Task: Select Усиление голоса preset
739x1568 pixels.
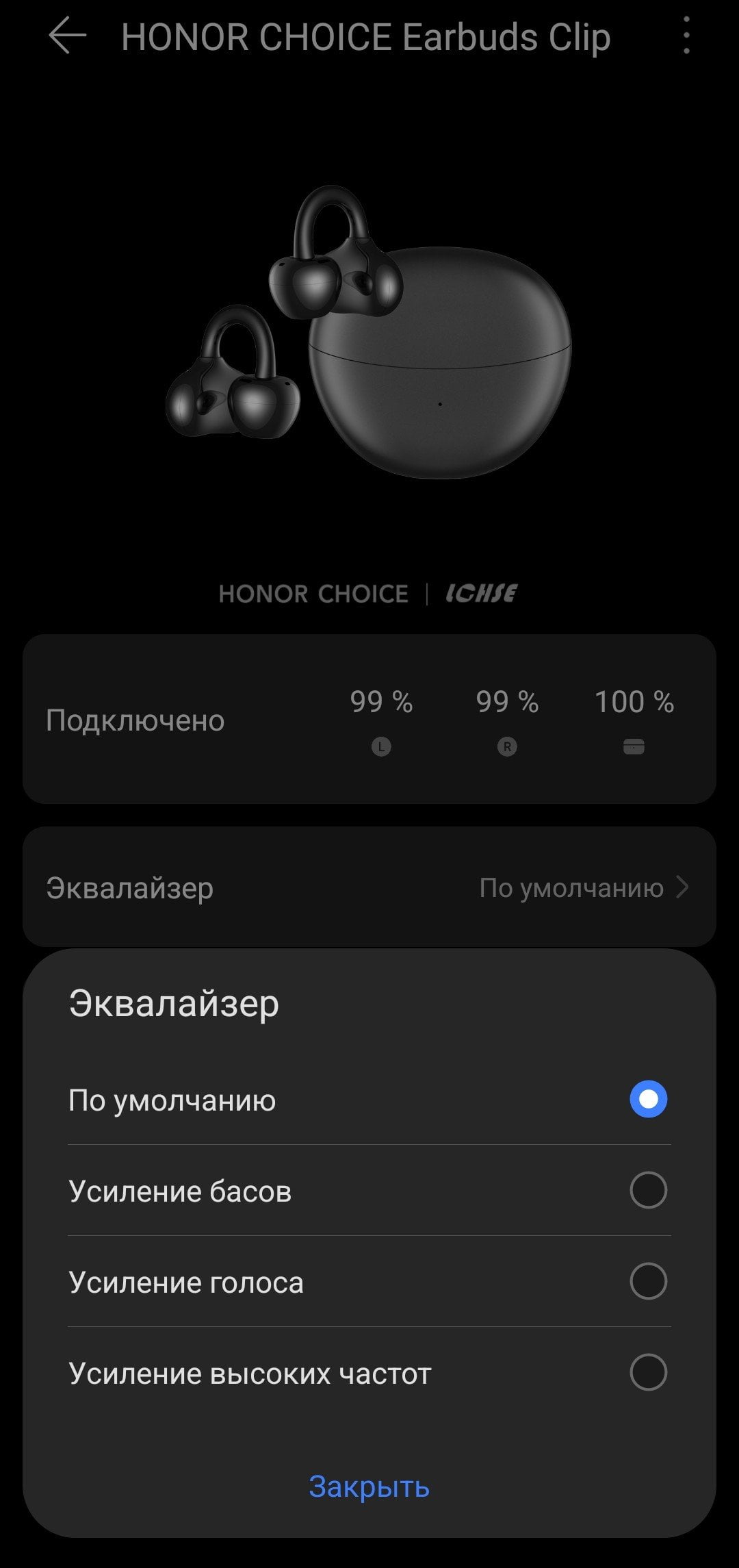Action: [x=369, y=1282]
